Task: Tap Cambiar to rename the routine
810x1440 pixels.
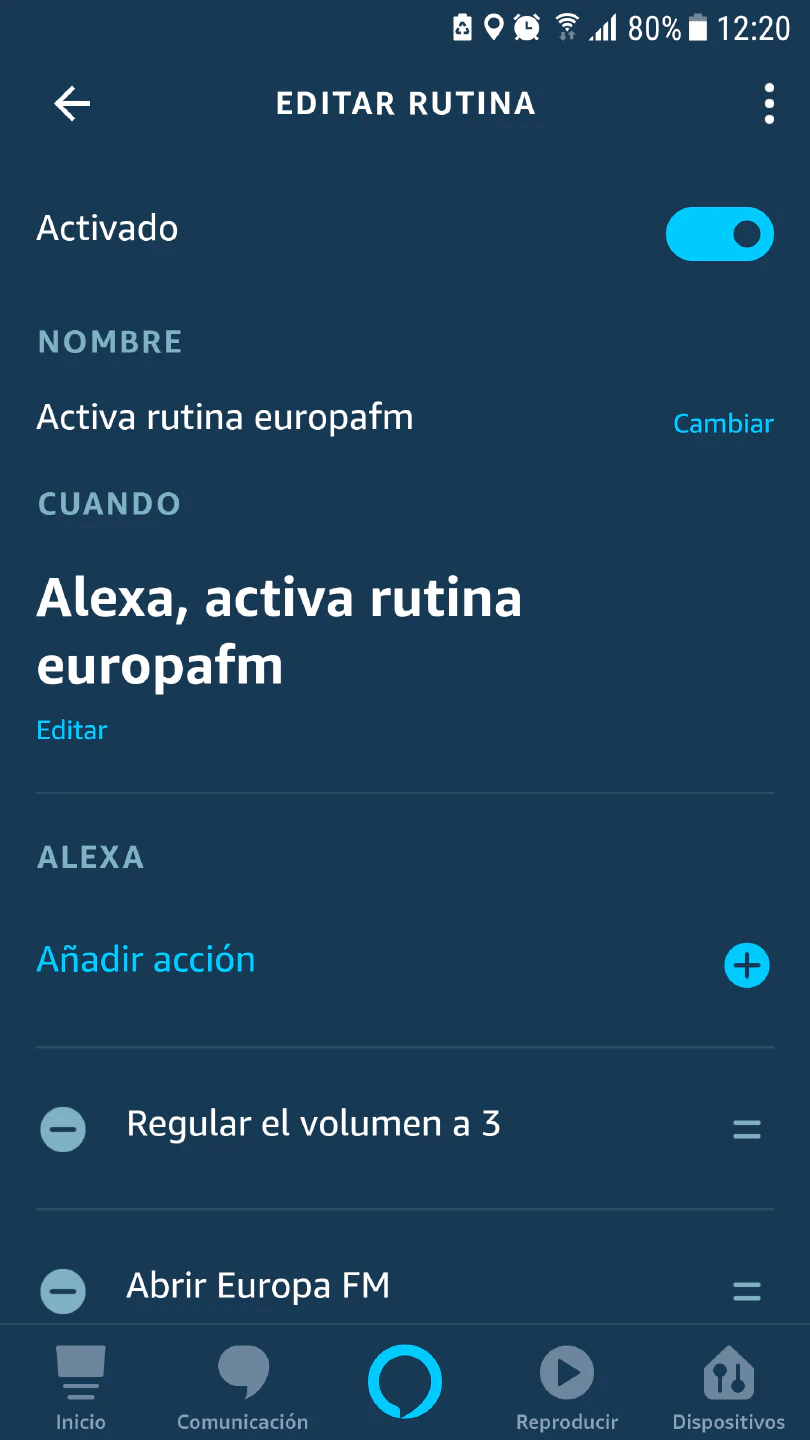Action: coord(723,424)
